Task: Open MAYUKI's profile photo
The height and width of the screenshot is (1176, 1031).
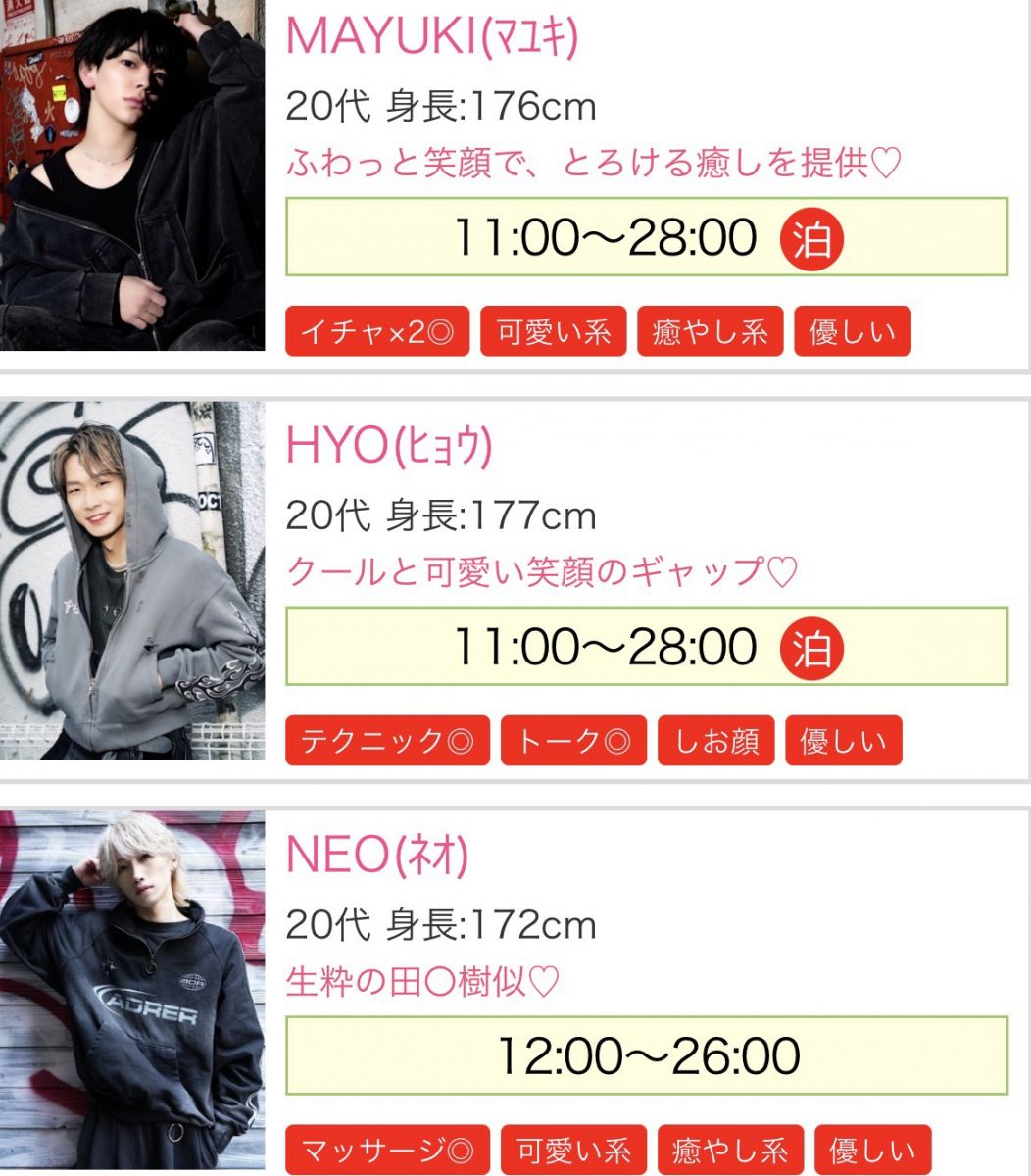Action: [x=132, y=174]
